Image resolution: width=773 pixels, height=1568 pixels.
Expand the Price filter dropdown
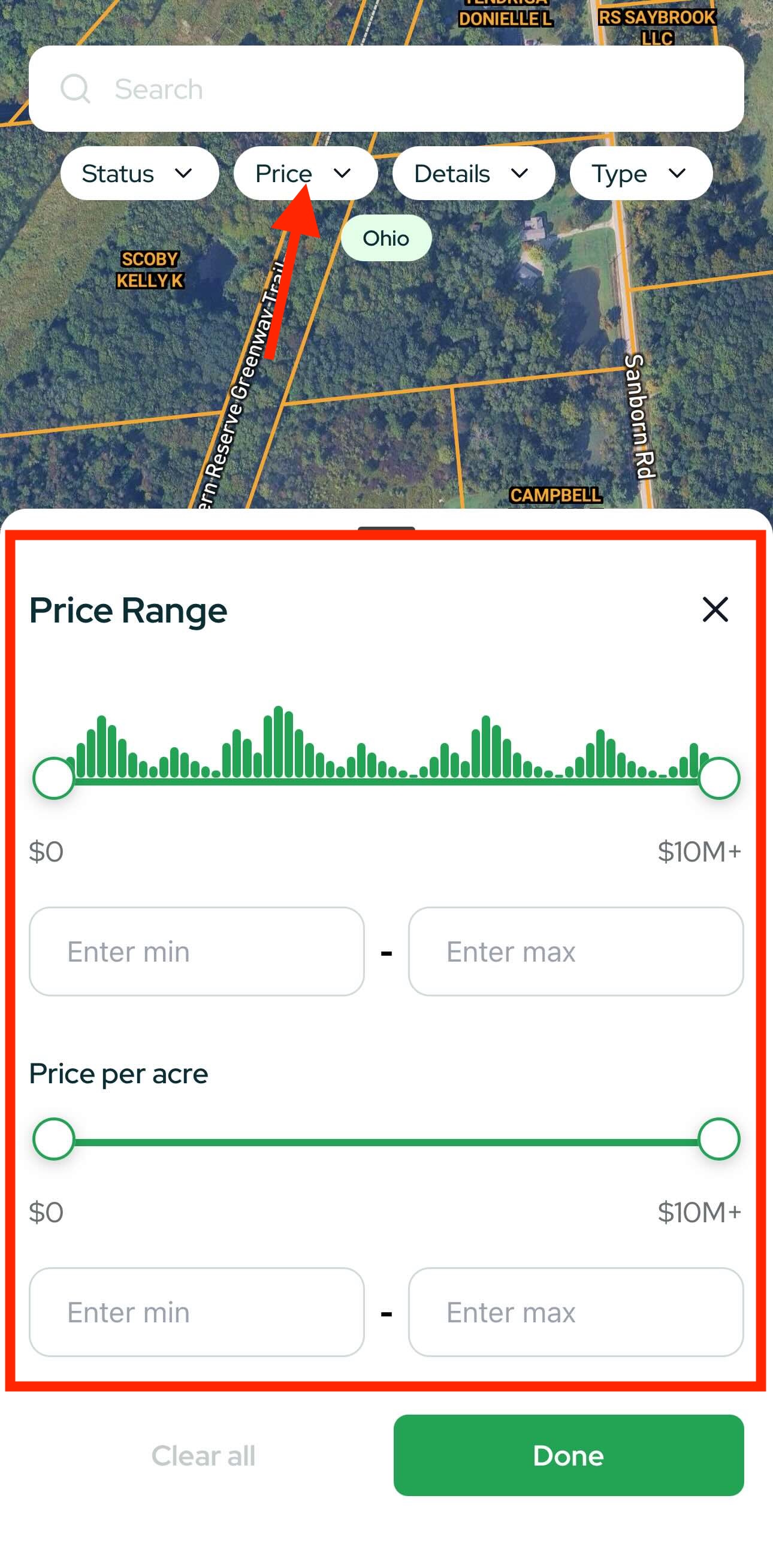(x=304, y=174)
